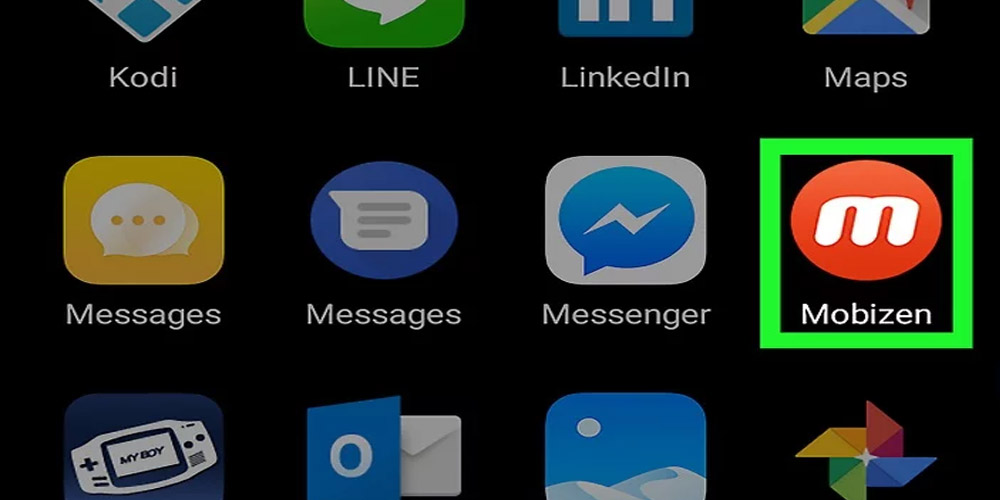1000x500 pixels.
Task: Open the Outlook mail app
Action: point(383,450)
